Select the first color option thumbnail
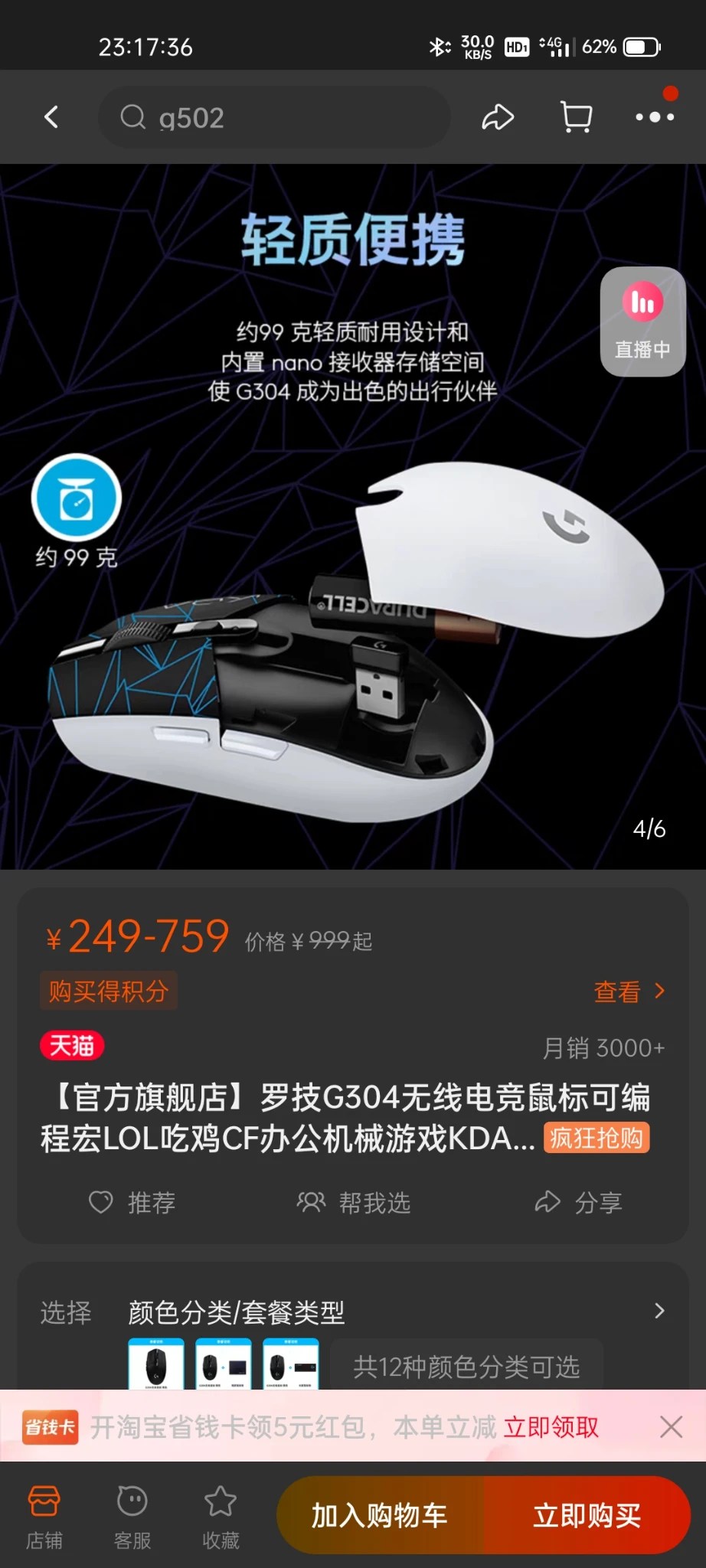The width and height of the screenshot is (706, 1568). (x=156, y=1365)
